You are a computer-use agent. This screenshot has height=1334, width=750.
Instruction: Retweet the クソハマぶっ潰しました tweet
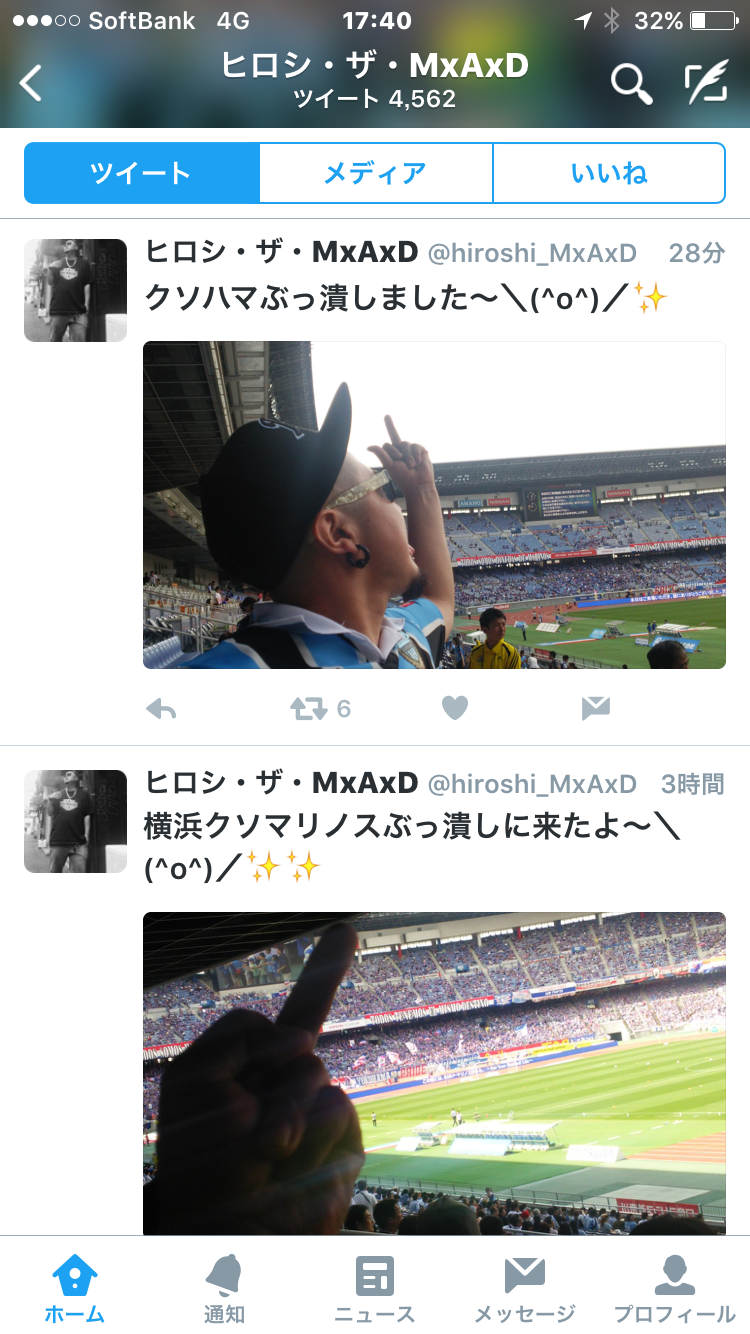coord(309,709)
